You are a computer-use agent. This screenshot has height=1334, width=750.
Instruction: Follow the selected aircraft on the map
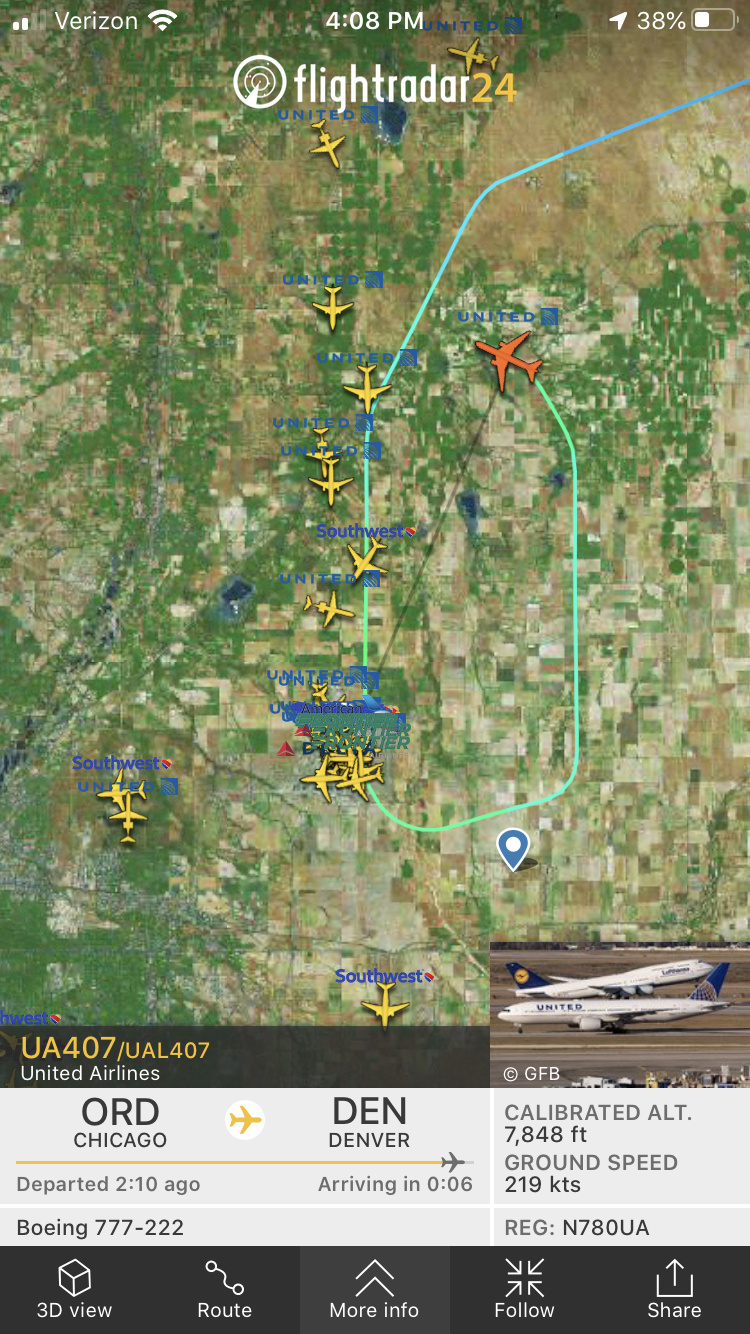coord(524,1289)
